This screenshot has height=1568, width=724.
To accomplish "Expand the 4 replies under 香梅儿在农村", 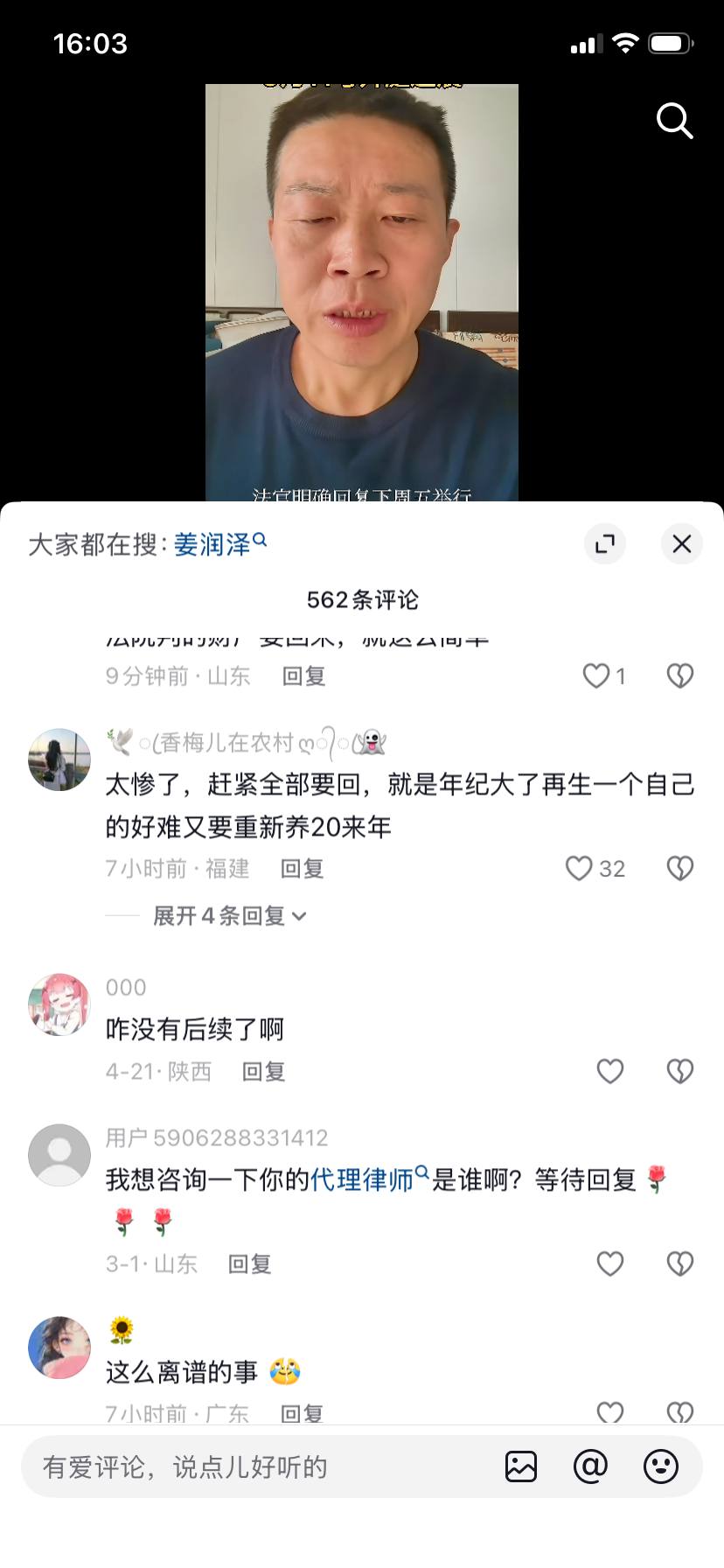I will (229, 916).
